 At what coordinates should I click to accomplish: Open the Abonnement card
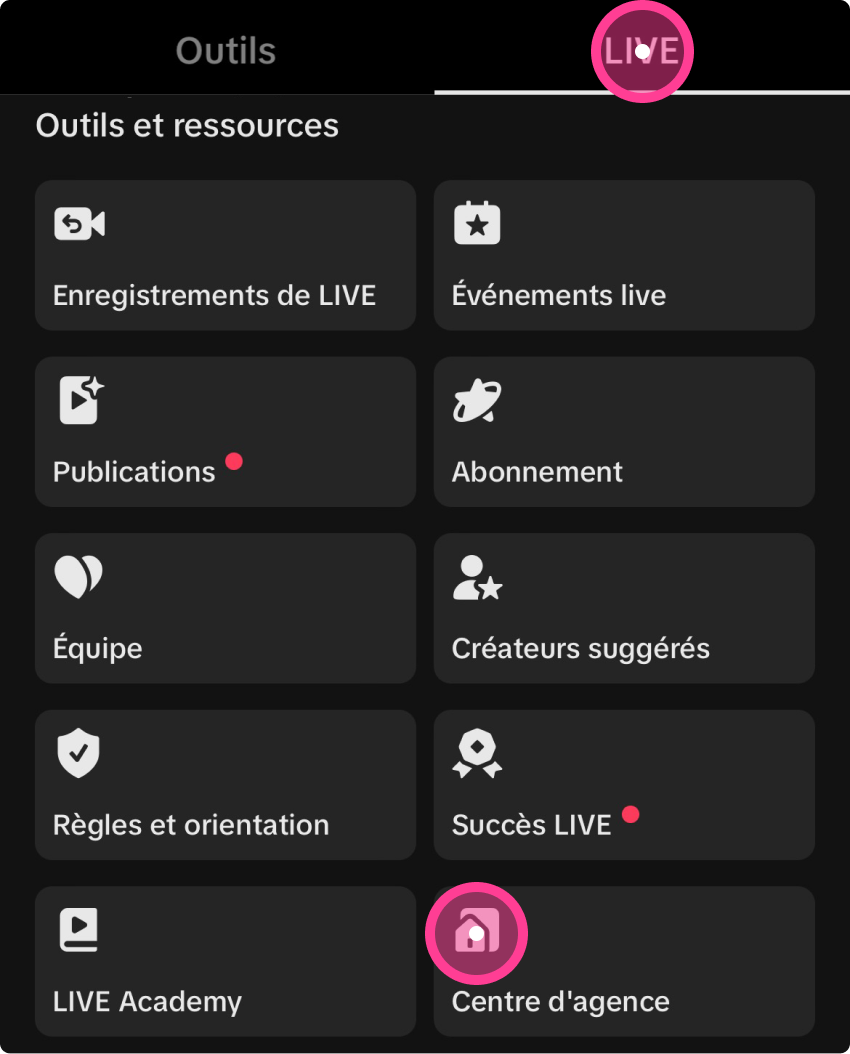(x=624, y=432)
